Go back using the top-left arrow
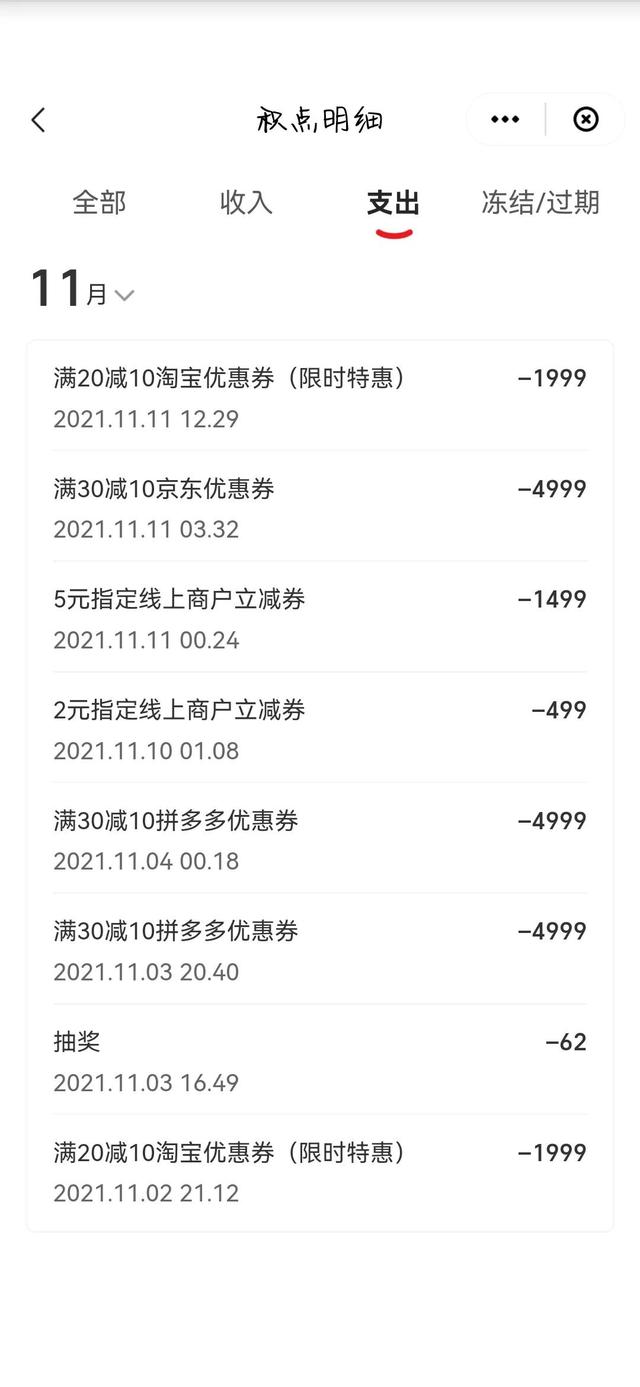The height and width of the screenshot is (1387, 640). pyautogui.click(x=38, y=120)
